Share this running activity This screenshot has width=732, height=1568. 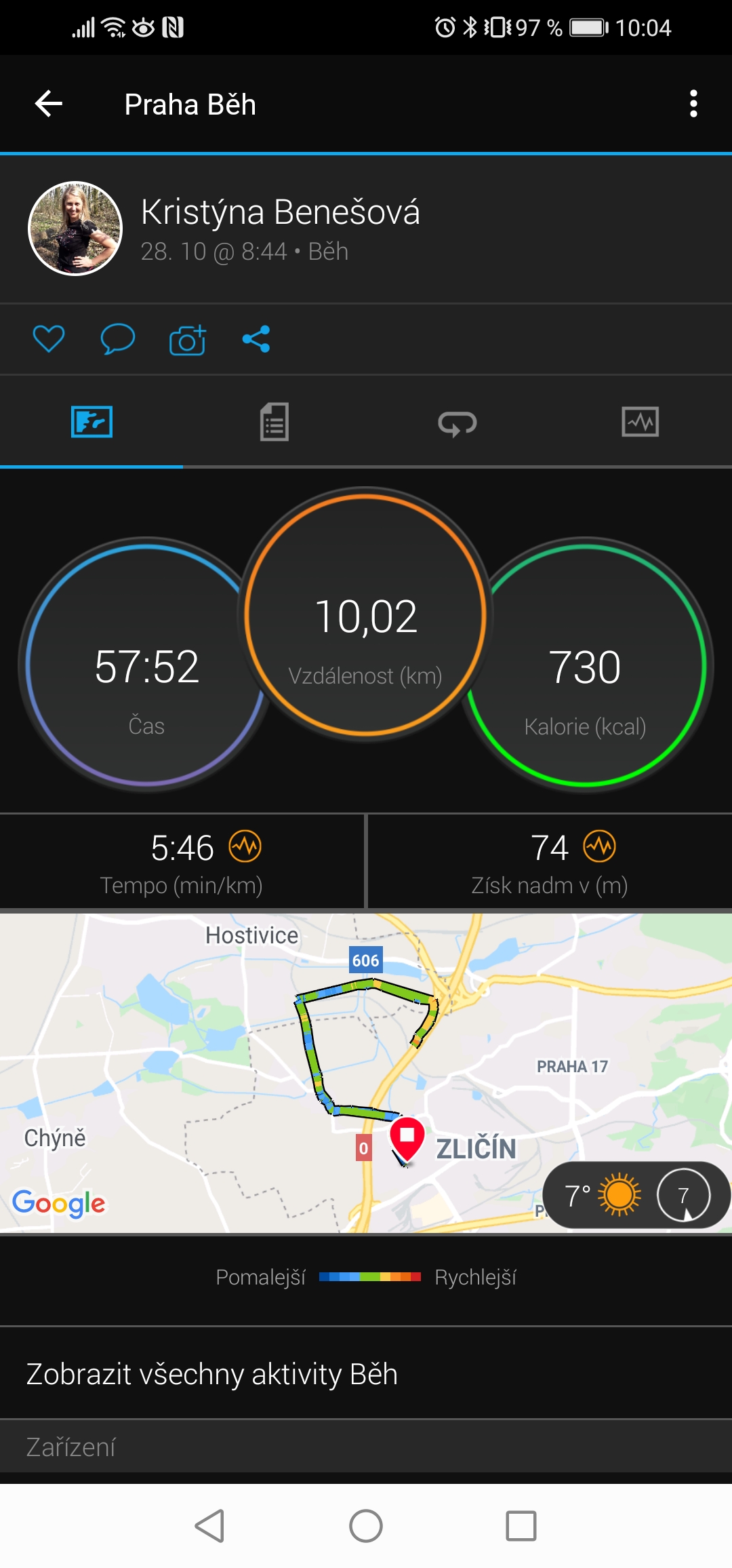(x=256, y=339)
